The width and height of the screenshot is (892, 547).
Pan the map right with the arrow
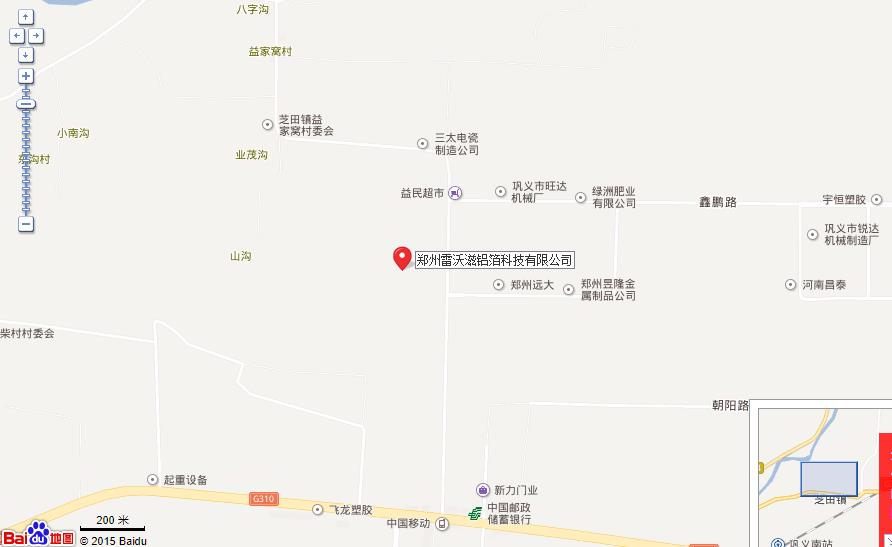[36, 35]
